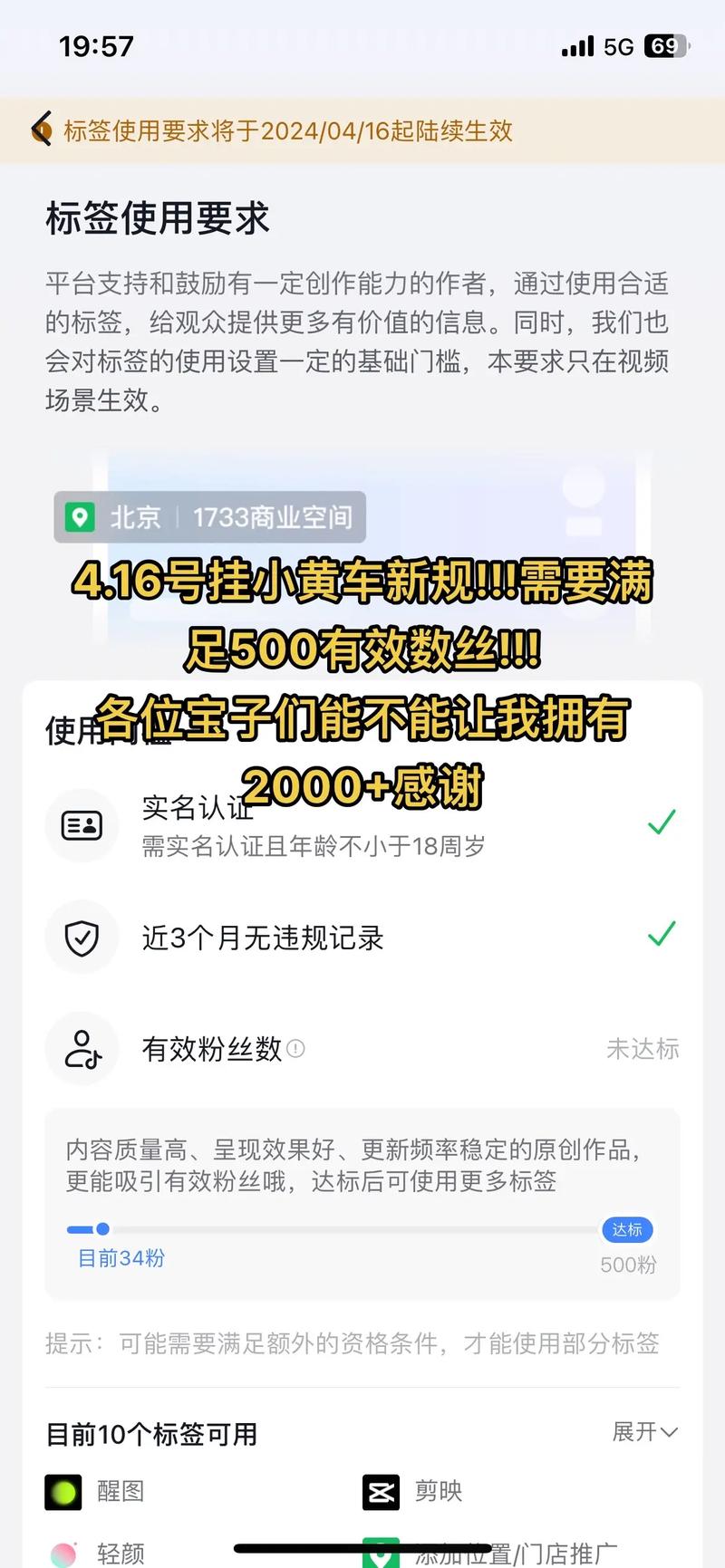Screen dimensions: 725x1568
Task: Open the info icon beside 有效粉丝数
Action: click(295, 1049)
